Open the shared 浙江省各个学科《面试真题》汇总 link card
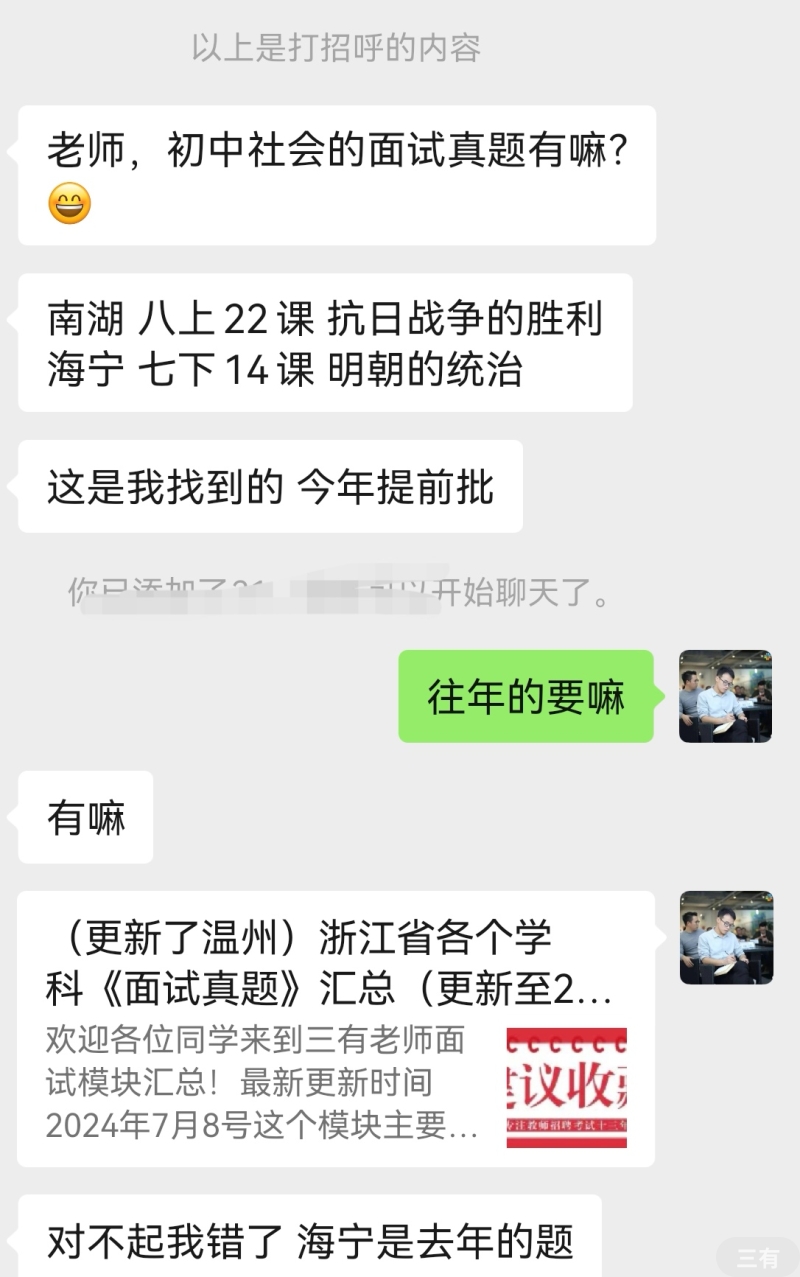The height and width of the screenshot is (1277, 800). click(335, 1028)
